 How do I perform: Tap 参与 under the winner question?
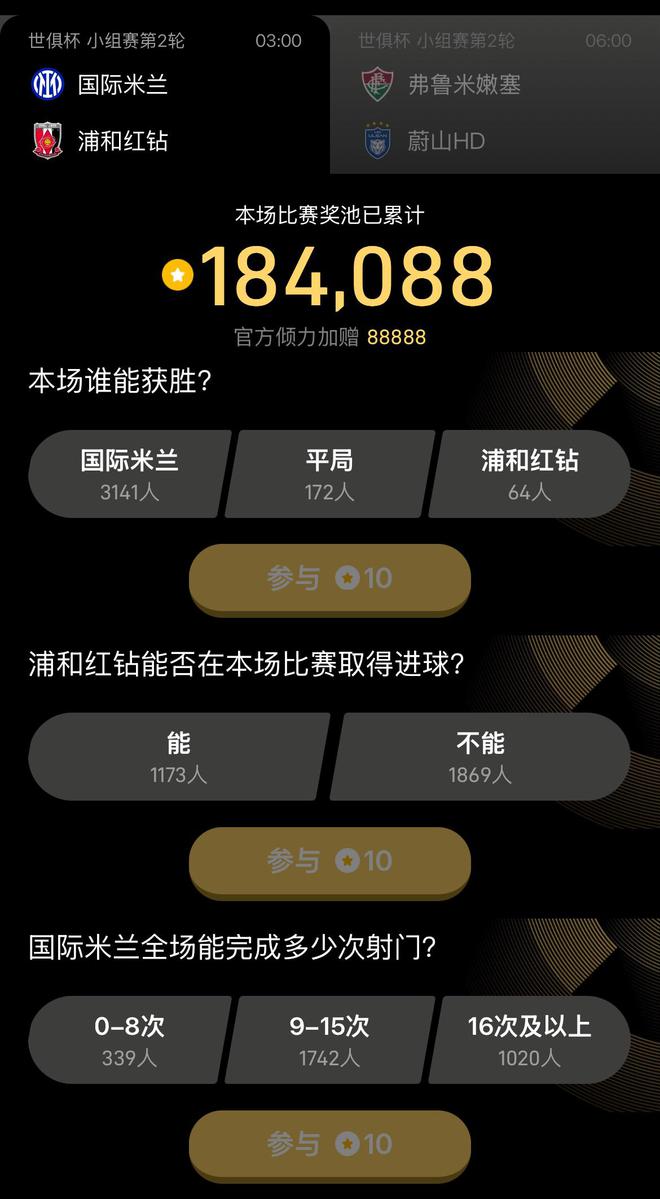(330, 578)
